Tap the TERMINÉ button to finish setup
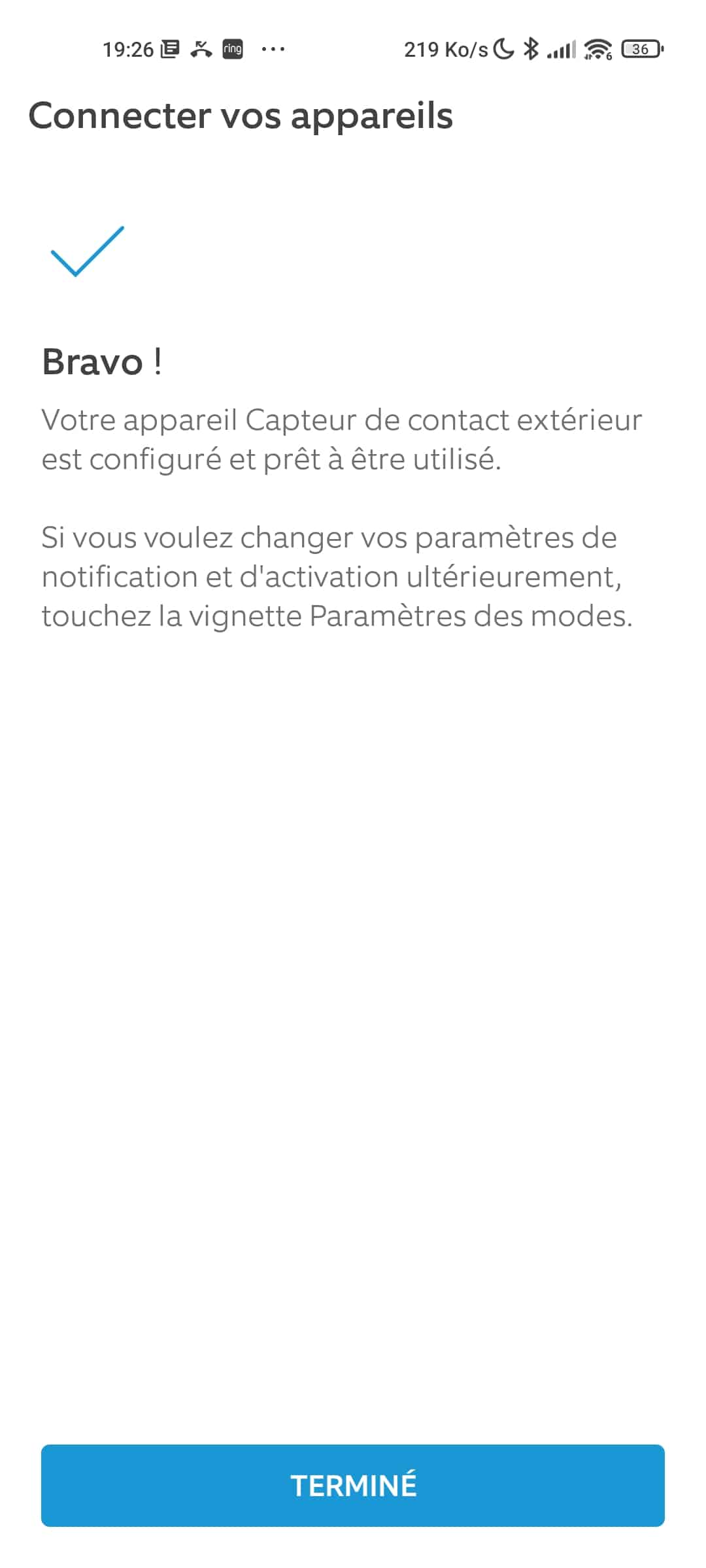Screen dimensions: 706x1568 pyautogui.click(x=353, y=1486)
